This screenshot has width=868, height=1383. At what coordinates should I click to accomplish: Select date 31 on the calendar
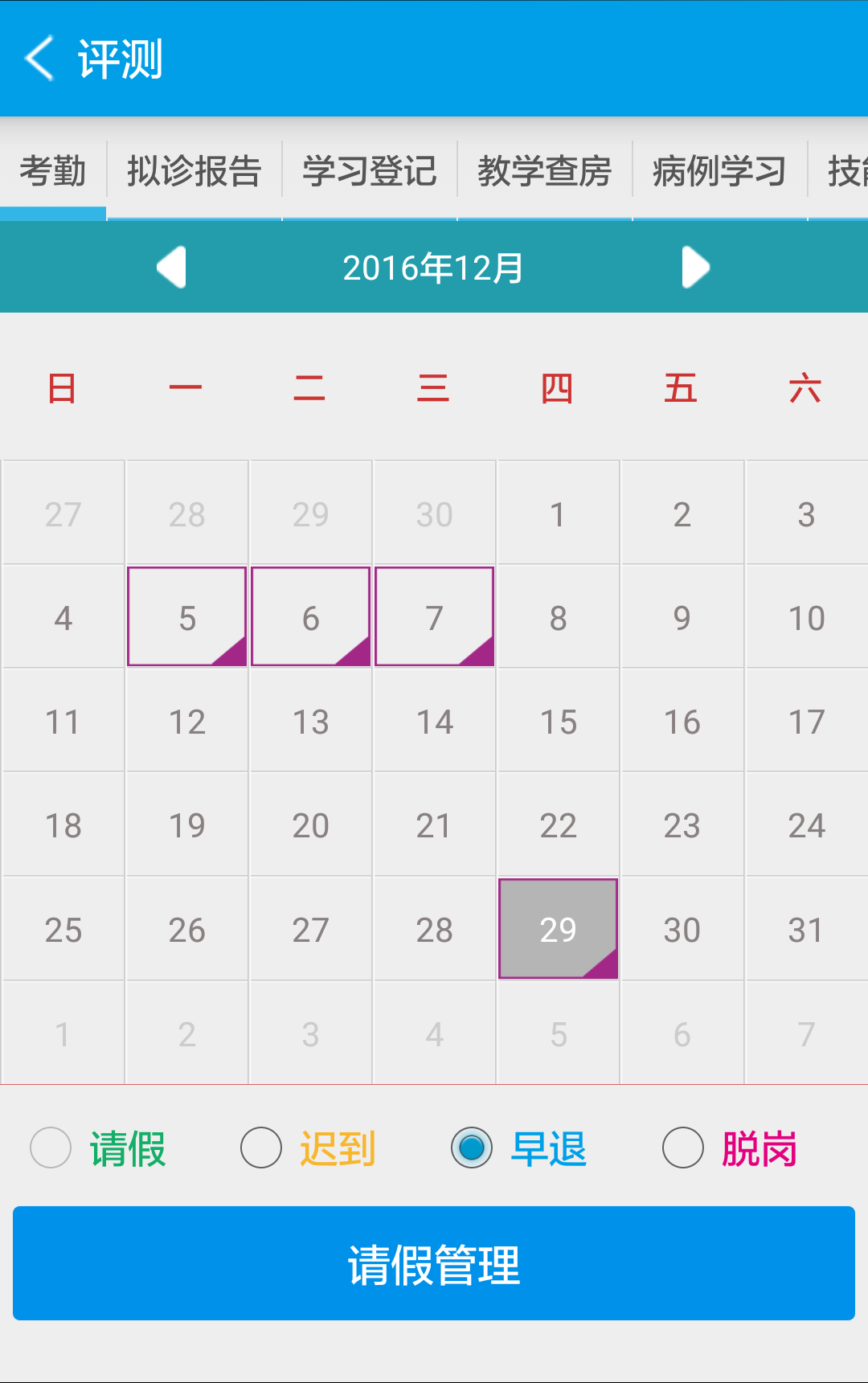805,928
